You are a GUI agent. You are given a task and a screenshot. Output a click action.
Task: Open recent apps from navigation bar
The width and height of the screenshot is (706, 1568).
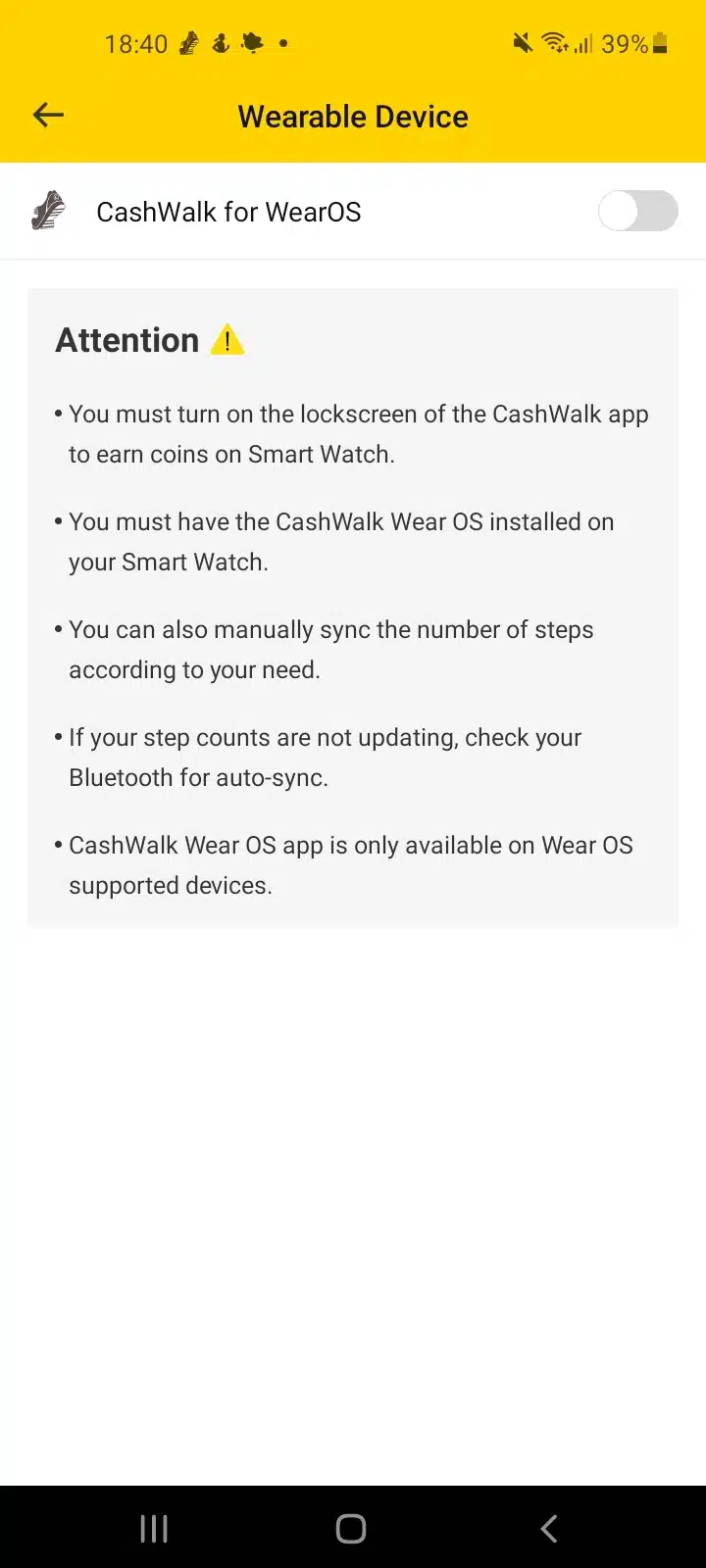point(154,1529)
